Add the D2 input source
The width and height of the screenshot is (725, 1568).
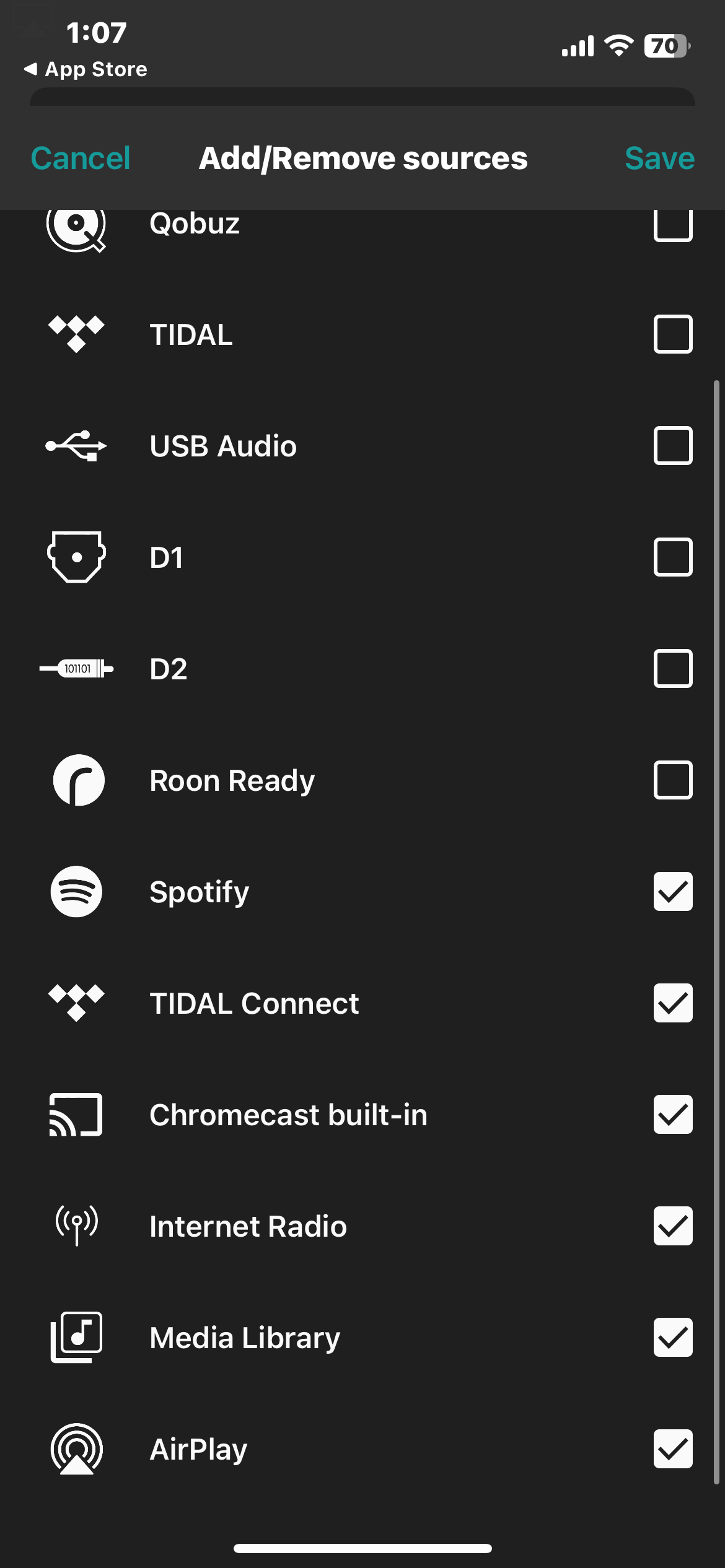(673, 669)
